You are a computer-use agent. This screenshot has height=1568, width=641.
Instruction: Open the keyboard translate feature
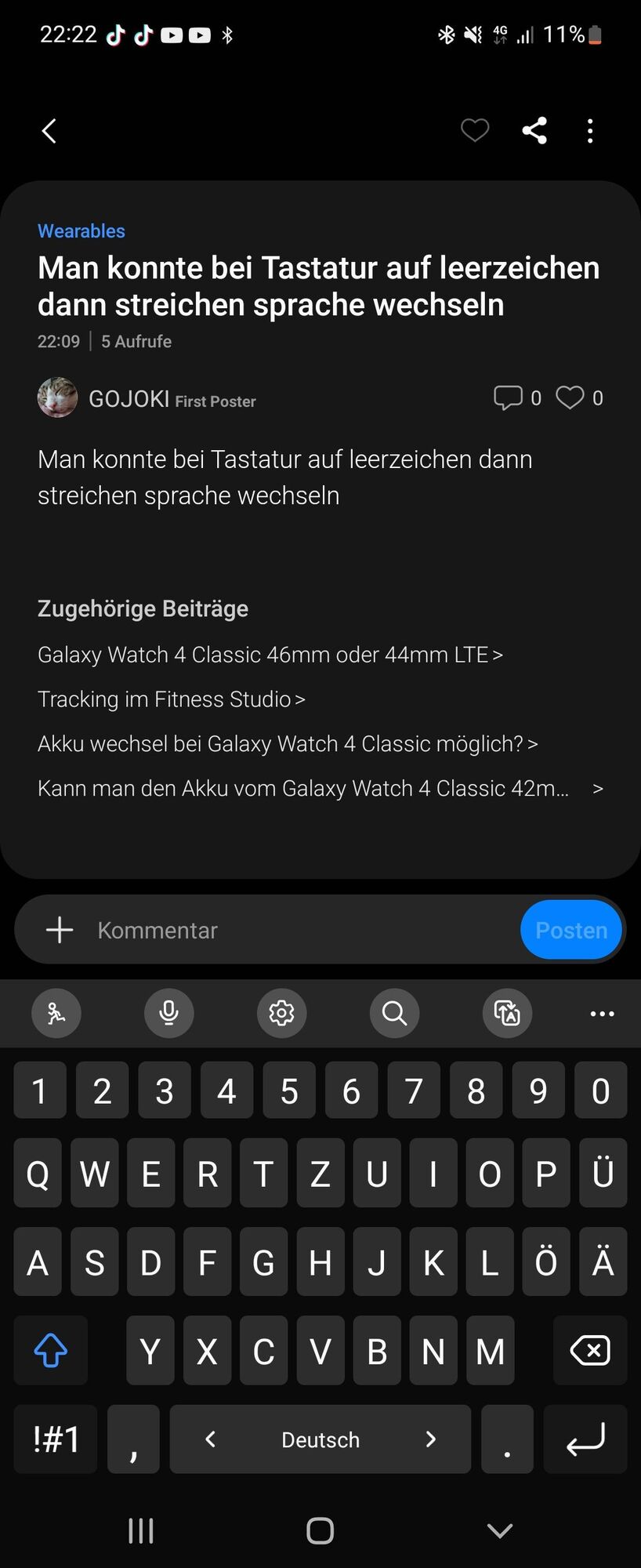coord(507,1013)
